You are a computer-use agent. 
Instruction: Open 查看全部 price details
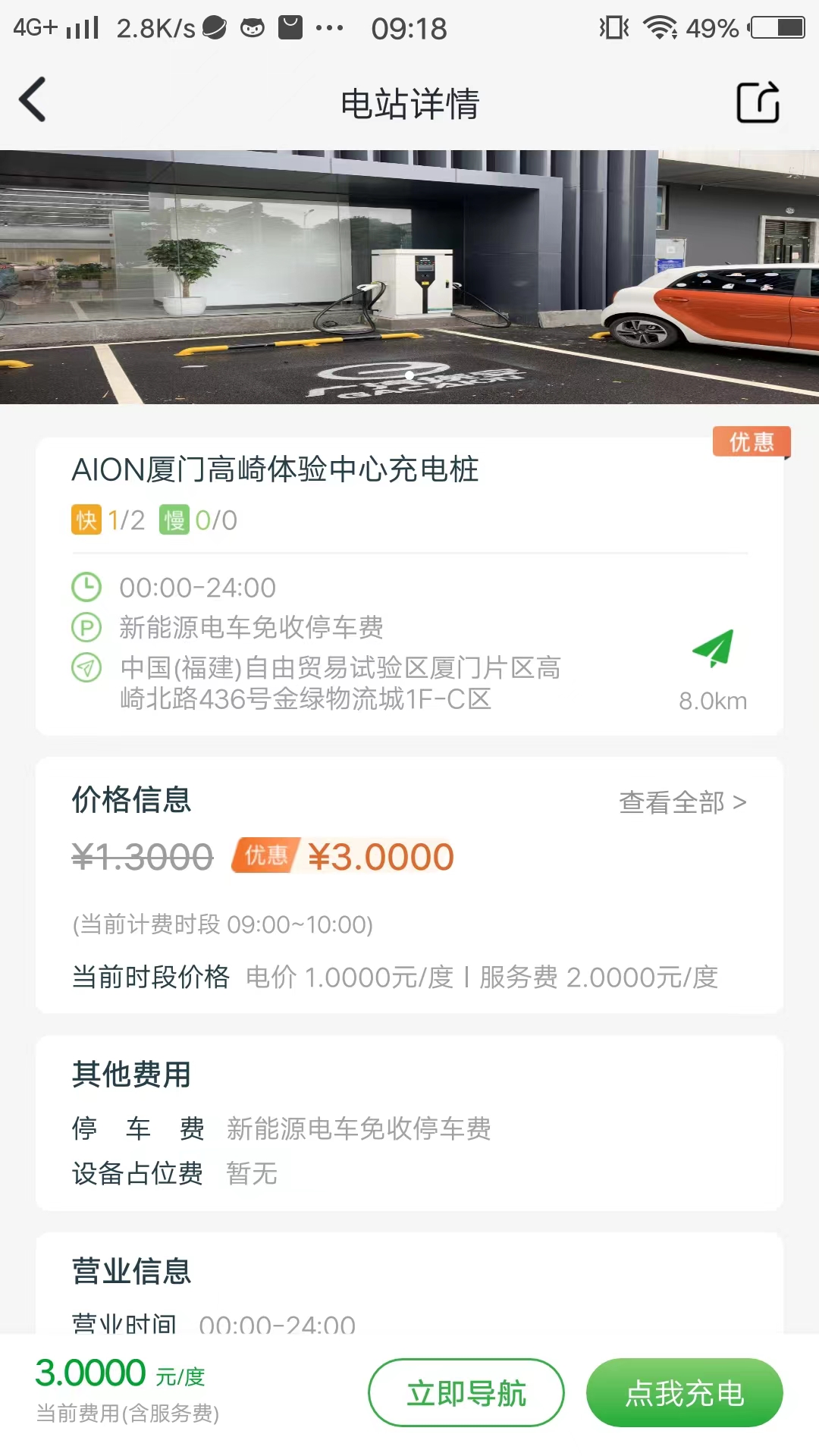[x=682, y=802]
